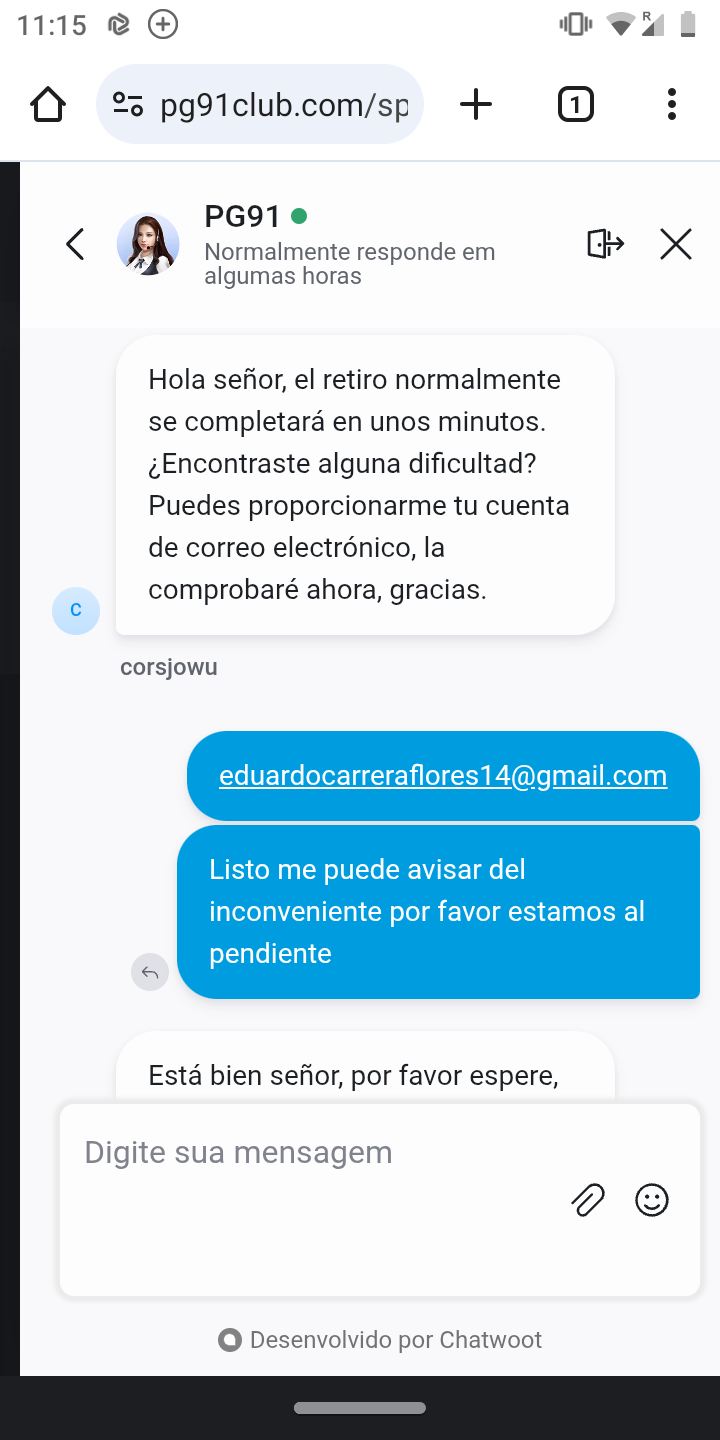This screenshot has width=720, height=1440.
Task: Close the PG91 chat widget
Action: pyautogui.click(x=676, y=244)
